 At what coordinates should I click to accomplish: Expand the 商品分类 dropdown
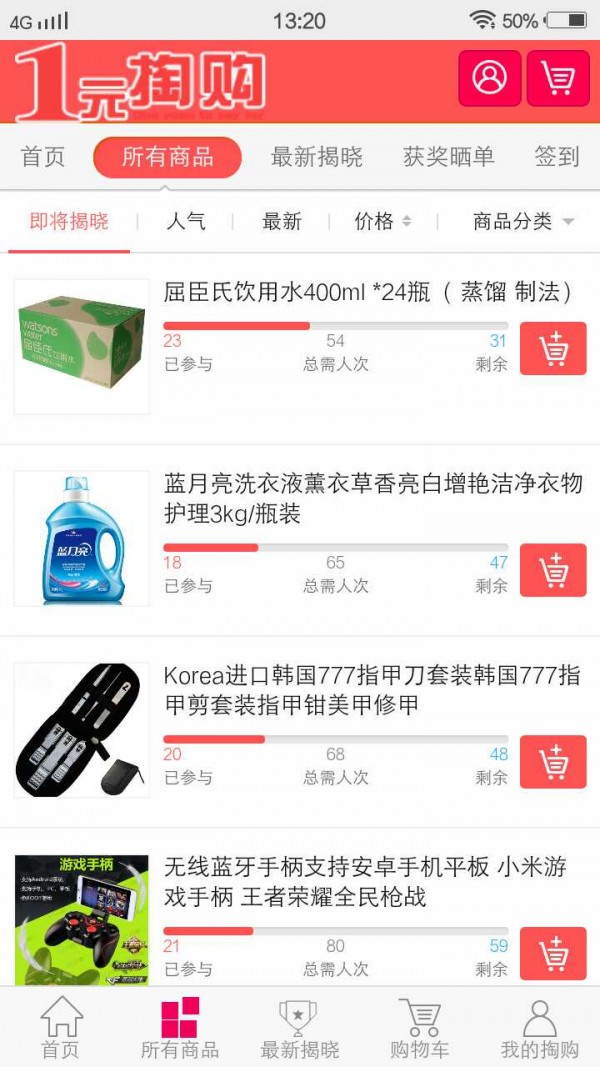[x=522, y=221]
